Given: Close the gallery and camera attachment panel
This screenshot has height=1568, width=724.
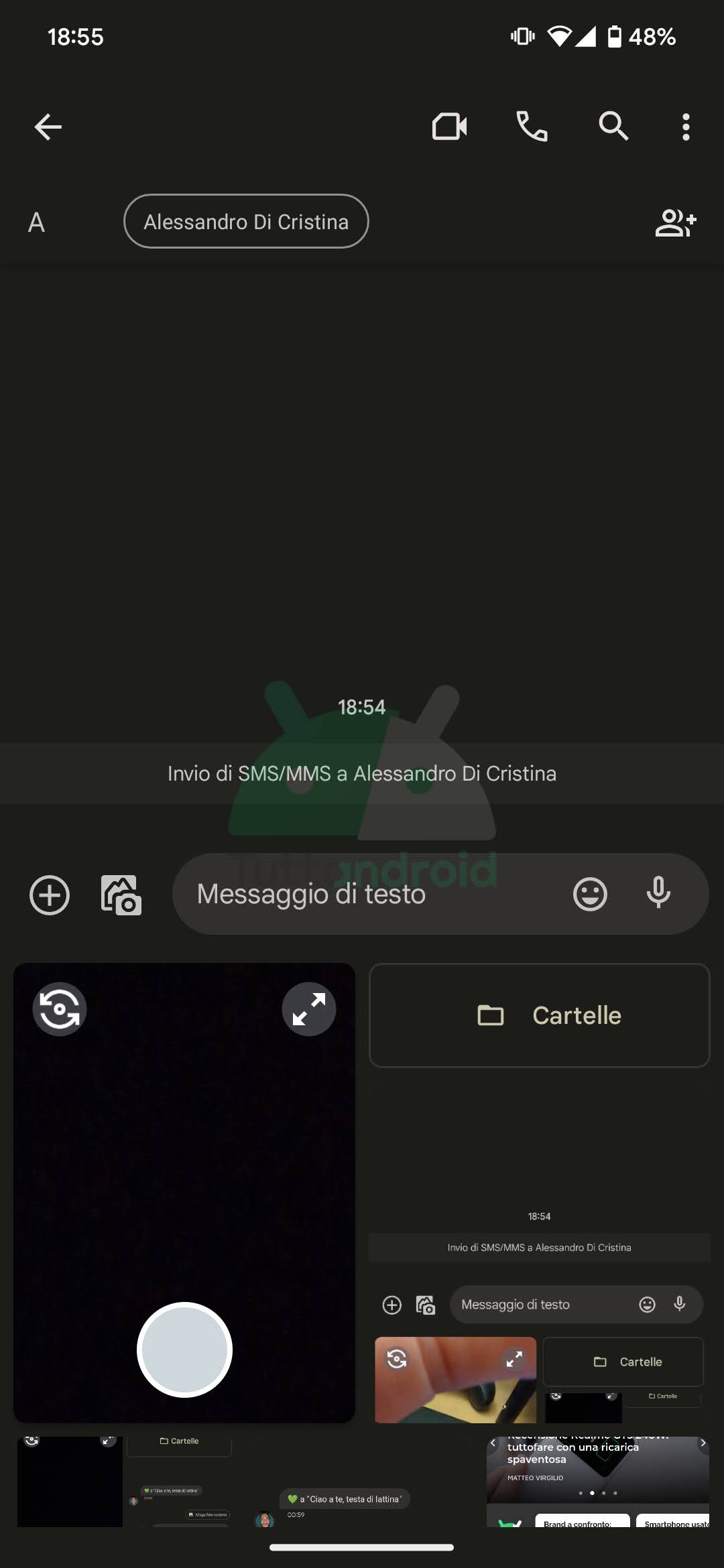Looking at the screenshot, I should [x=121, y=895].
